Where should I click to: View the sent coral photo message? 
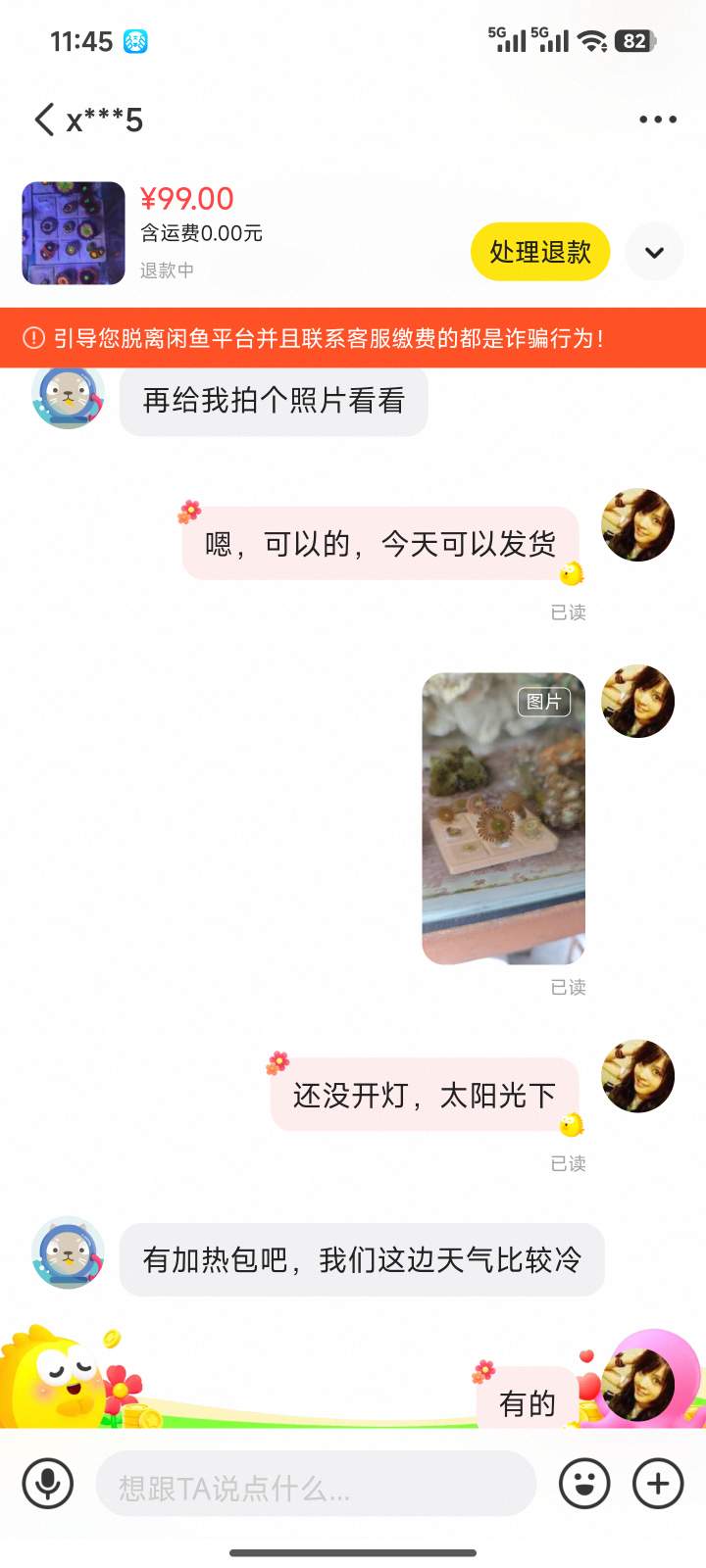point(503,818)
